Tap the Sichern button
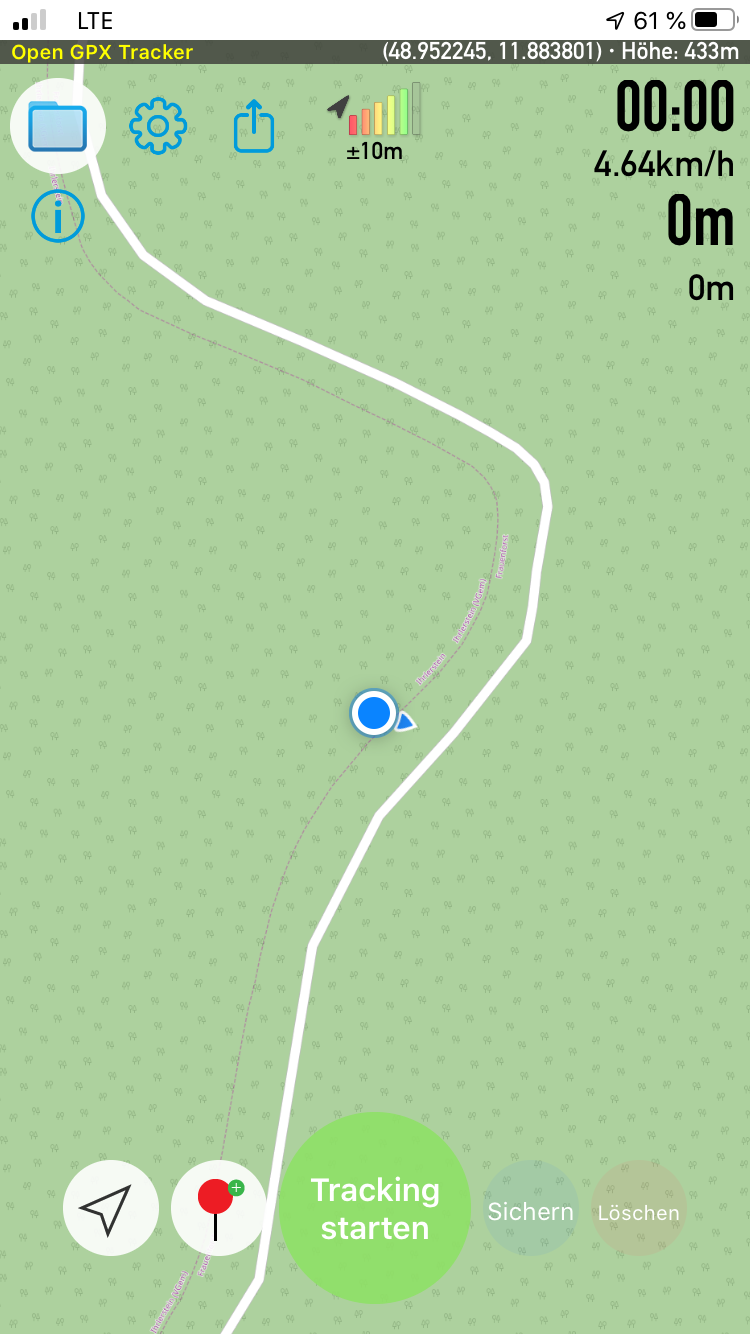750x1334 pixels. pyautogui.click(x=531, y=1208)
